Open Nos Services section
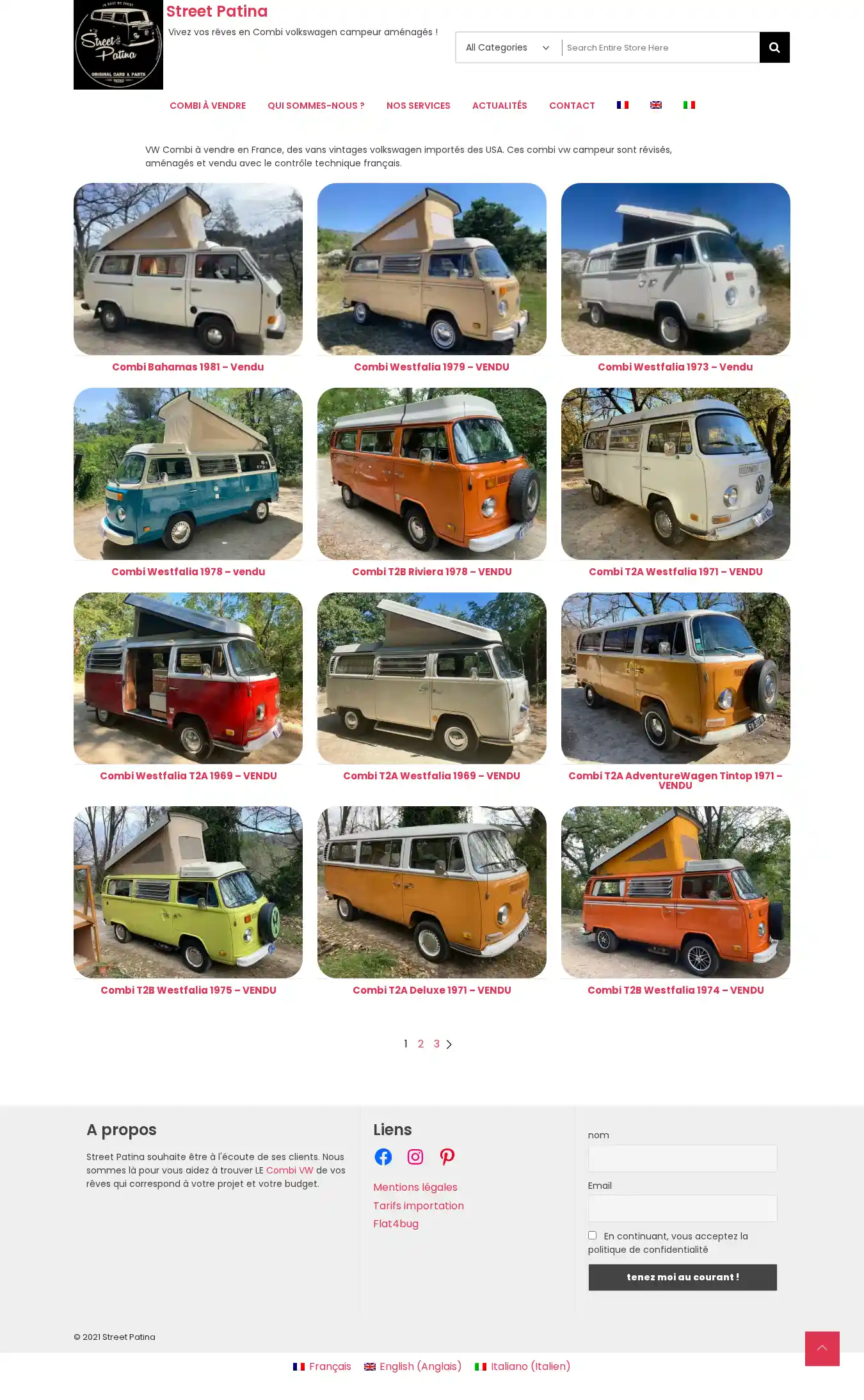This screenshot has height=1400, width=864. pos(418,106)
